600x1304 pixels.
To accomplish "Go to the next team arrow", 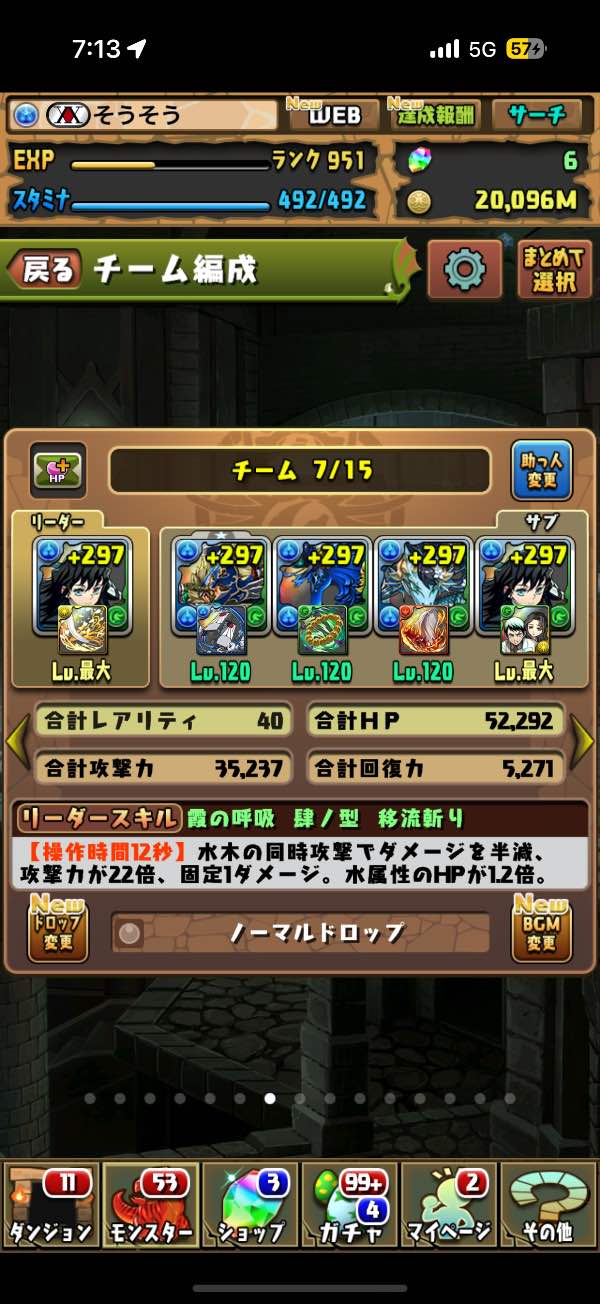I will coord(583,743).
